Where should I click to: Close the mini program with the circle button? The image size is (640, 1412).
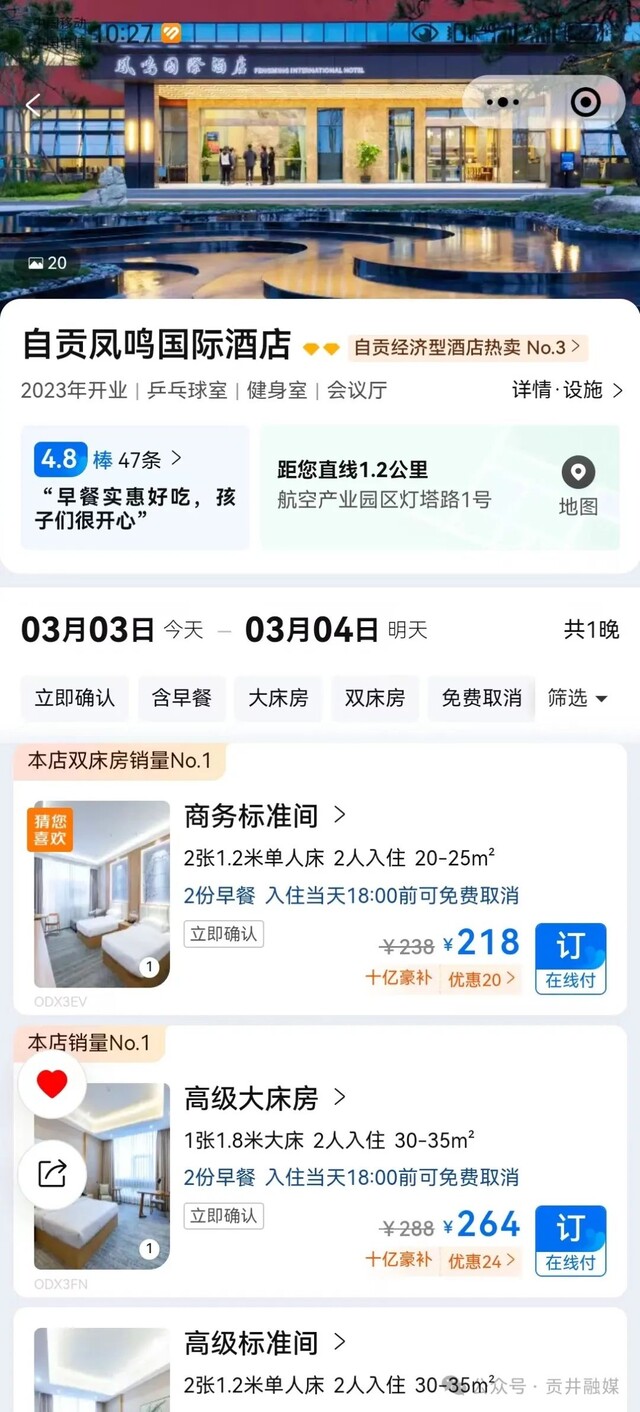pos(585,102)
